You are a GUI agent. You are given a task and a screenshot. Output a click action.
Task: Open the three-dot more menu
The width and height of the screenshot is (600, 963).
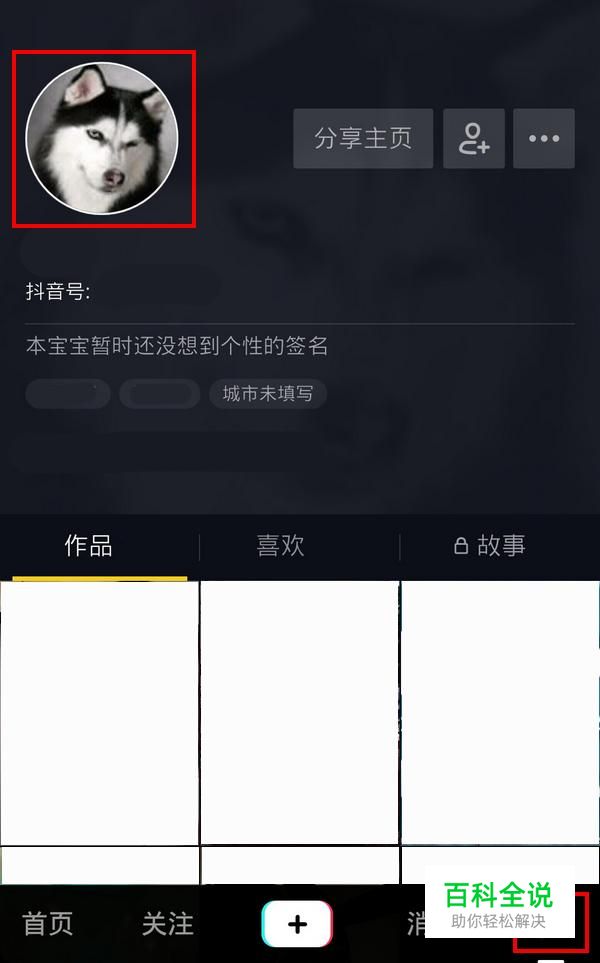[544, 139]
